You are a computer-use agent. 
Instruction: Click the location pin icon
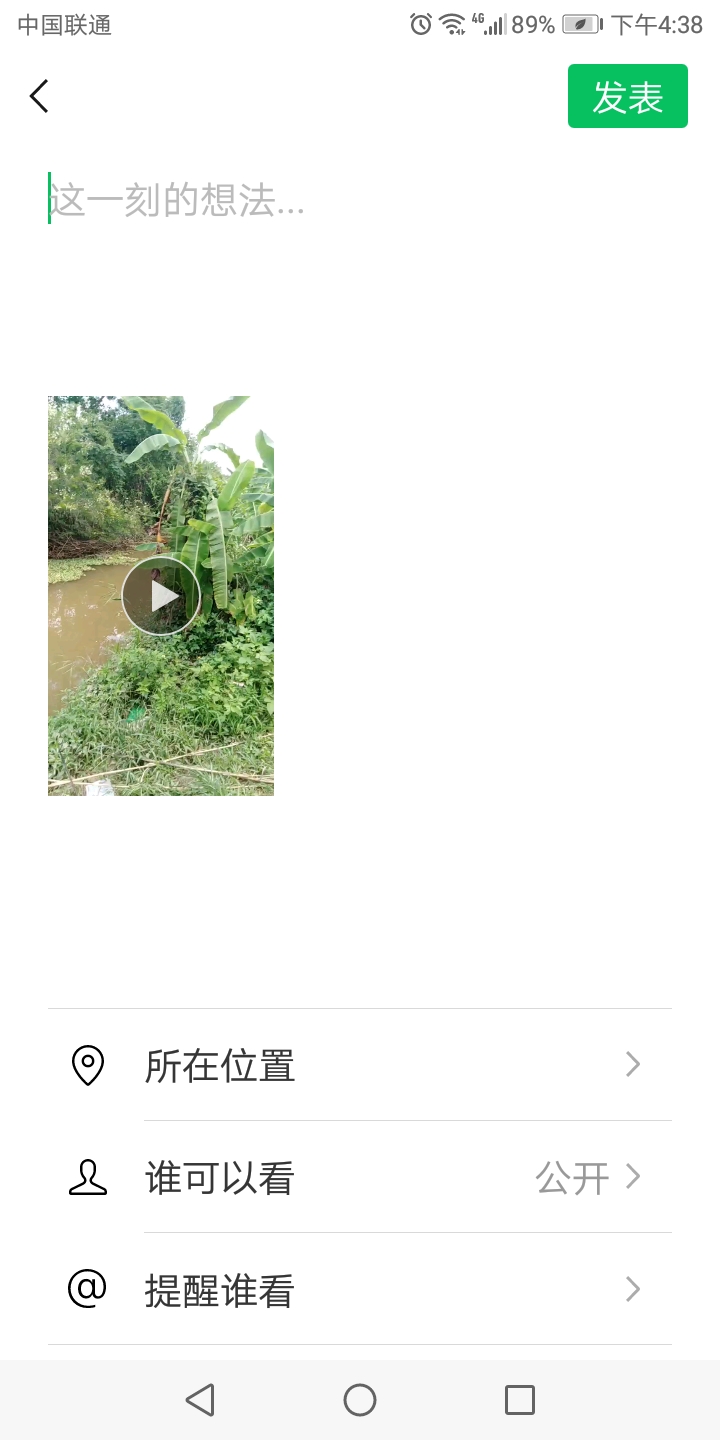coord(88,1065)
